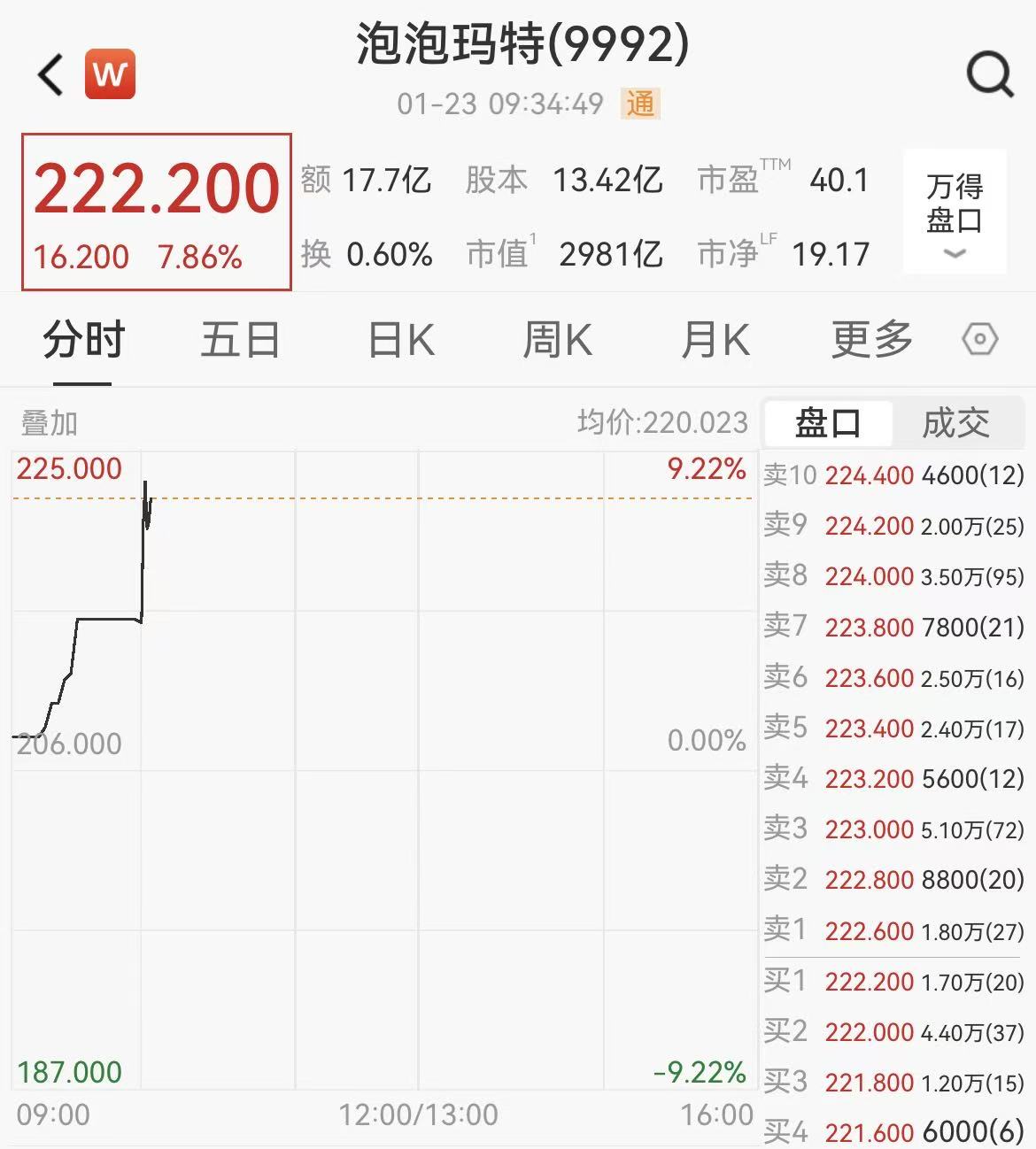The width and height of the screenshot is (1036, 1149).
Task: Expand the 万得盘口 dropdown
Action: tap(955, 212)
